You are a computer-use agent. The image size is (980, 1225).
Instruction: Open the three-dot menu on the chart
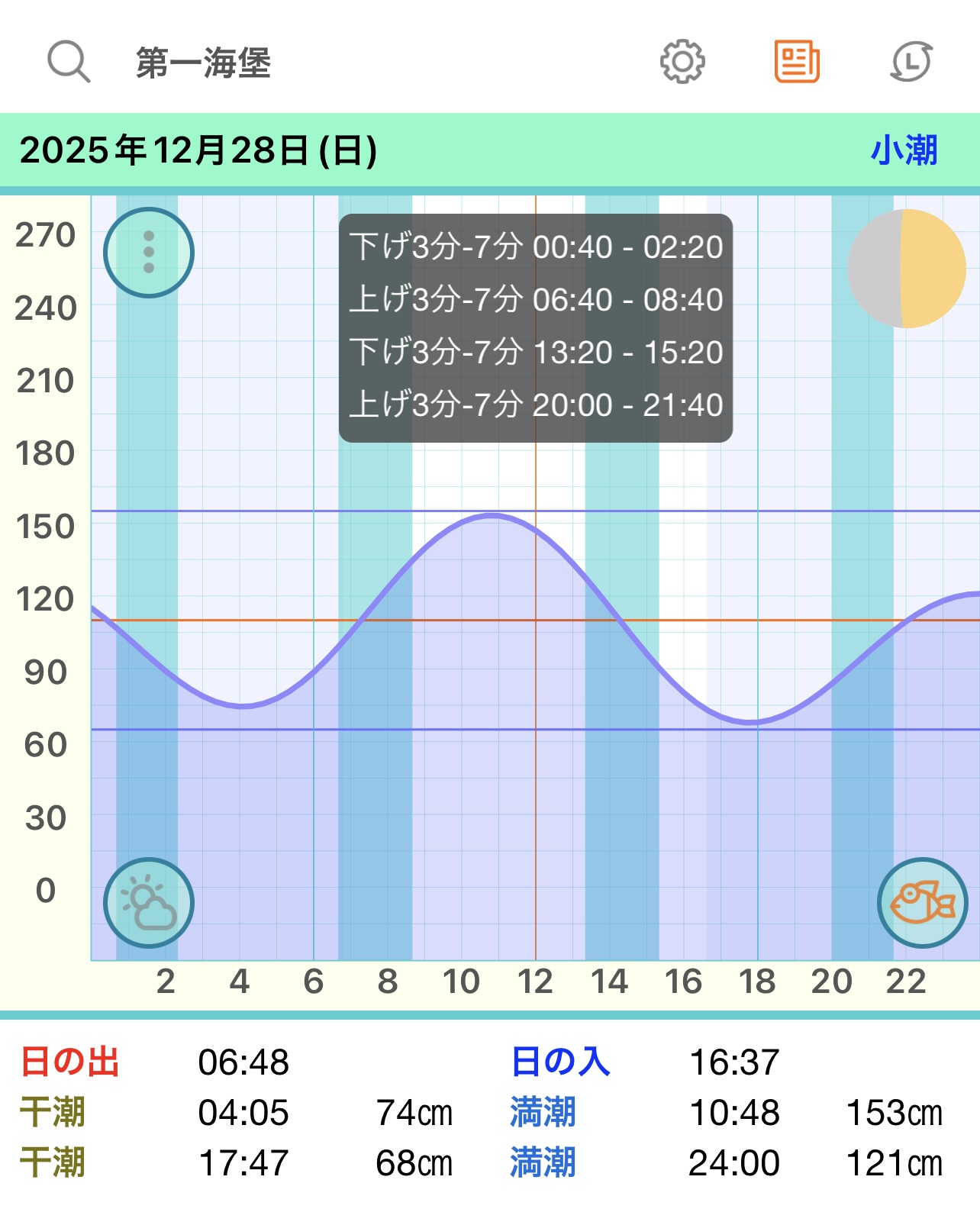pyautogui.click(x=149, y=252)
